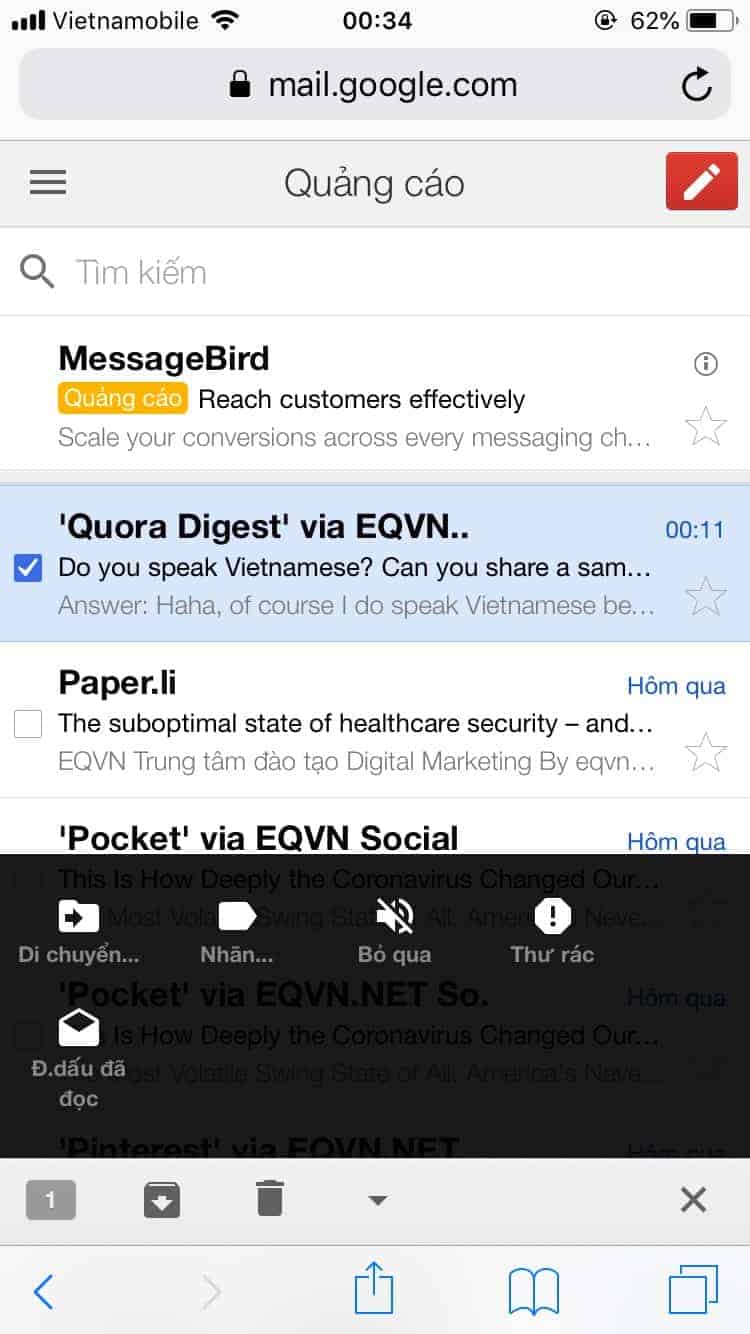Close the selection toolbar
This screenshot has height=1334, width=750.
click(693, 1199)
